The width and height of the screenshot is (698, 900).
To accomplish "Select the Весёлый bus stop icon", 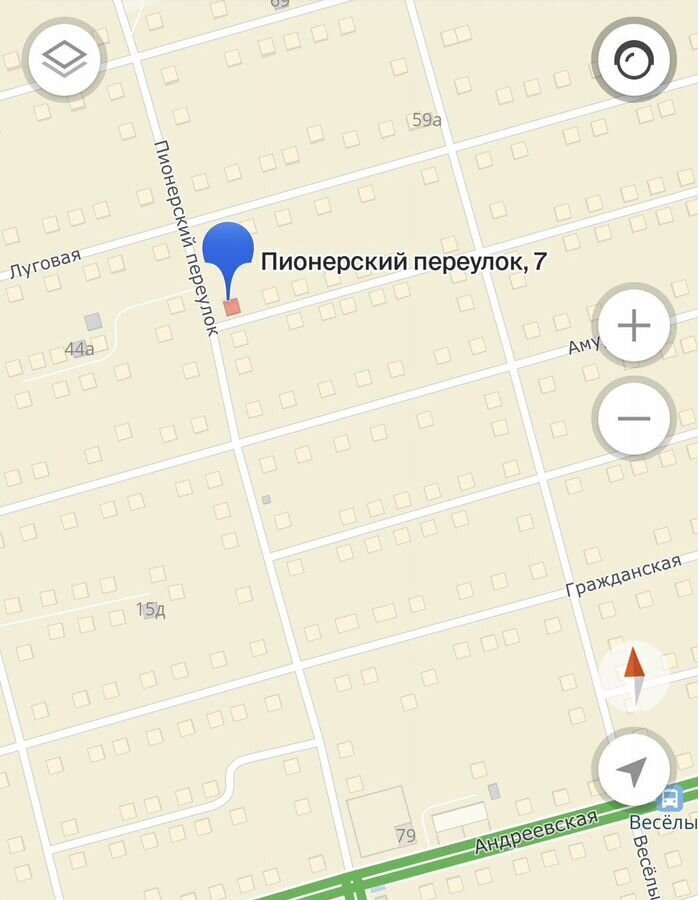I will tap(670, 798).
